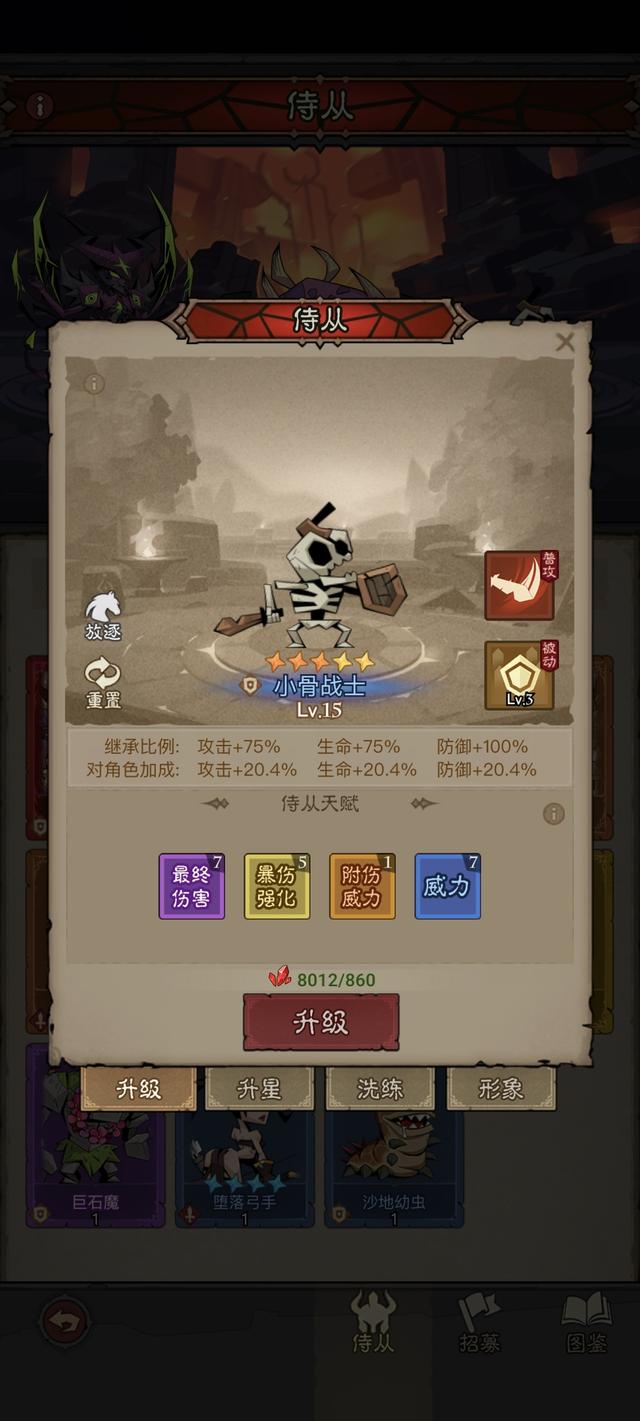Open the 最终伤害 talent
The width and height of the screenshot is (640, 1421).
click(191, 886)
